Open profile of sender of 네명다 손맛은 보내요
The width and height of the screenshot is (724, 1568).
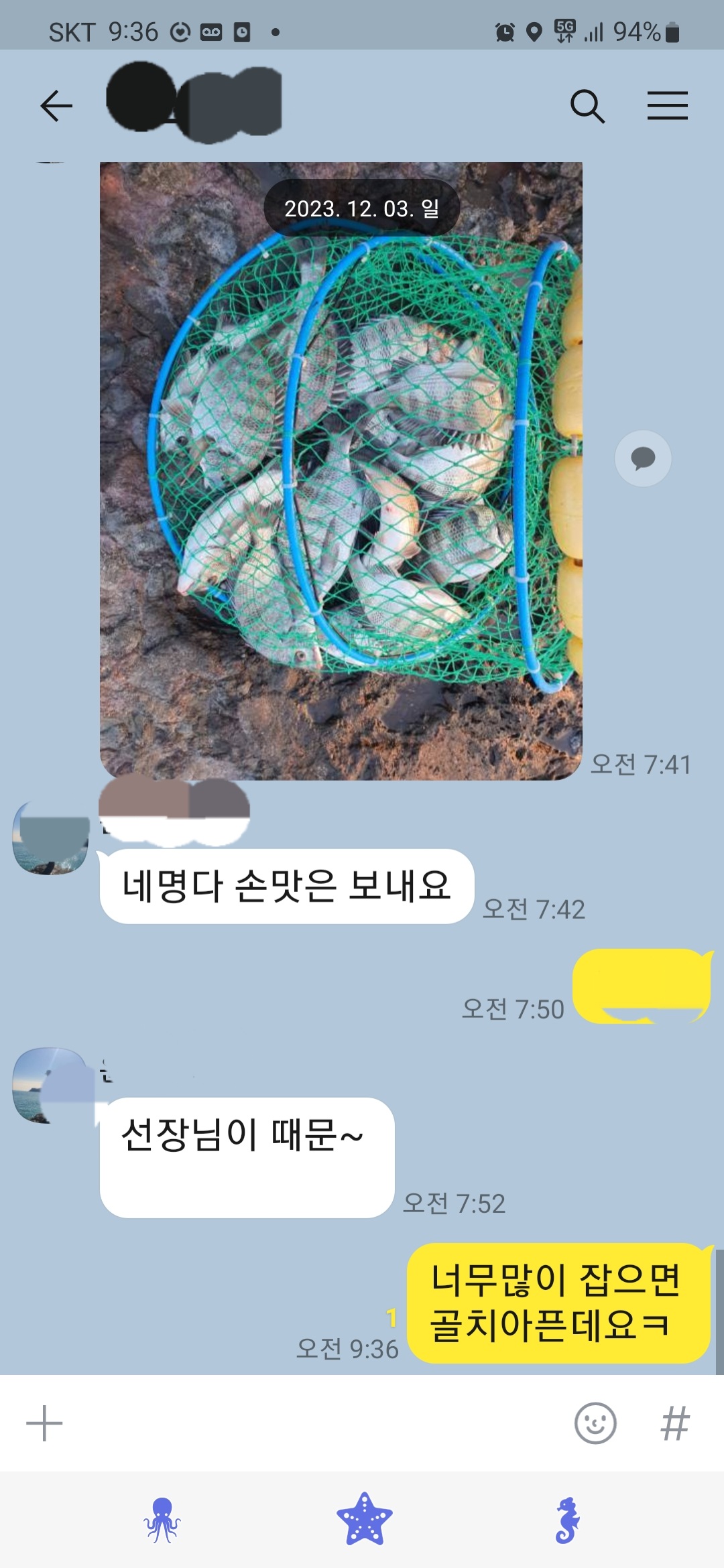[x=51, y=838]
